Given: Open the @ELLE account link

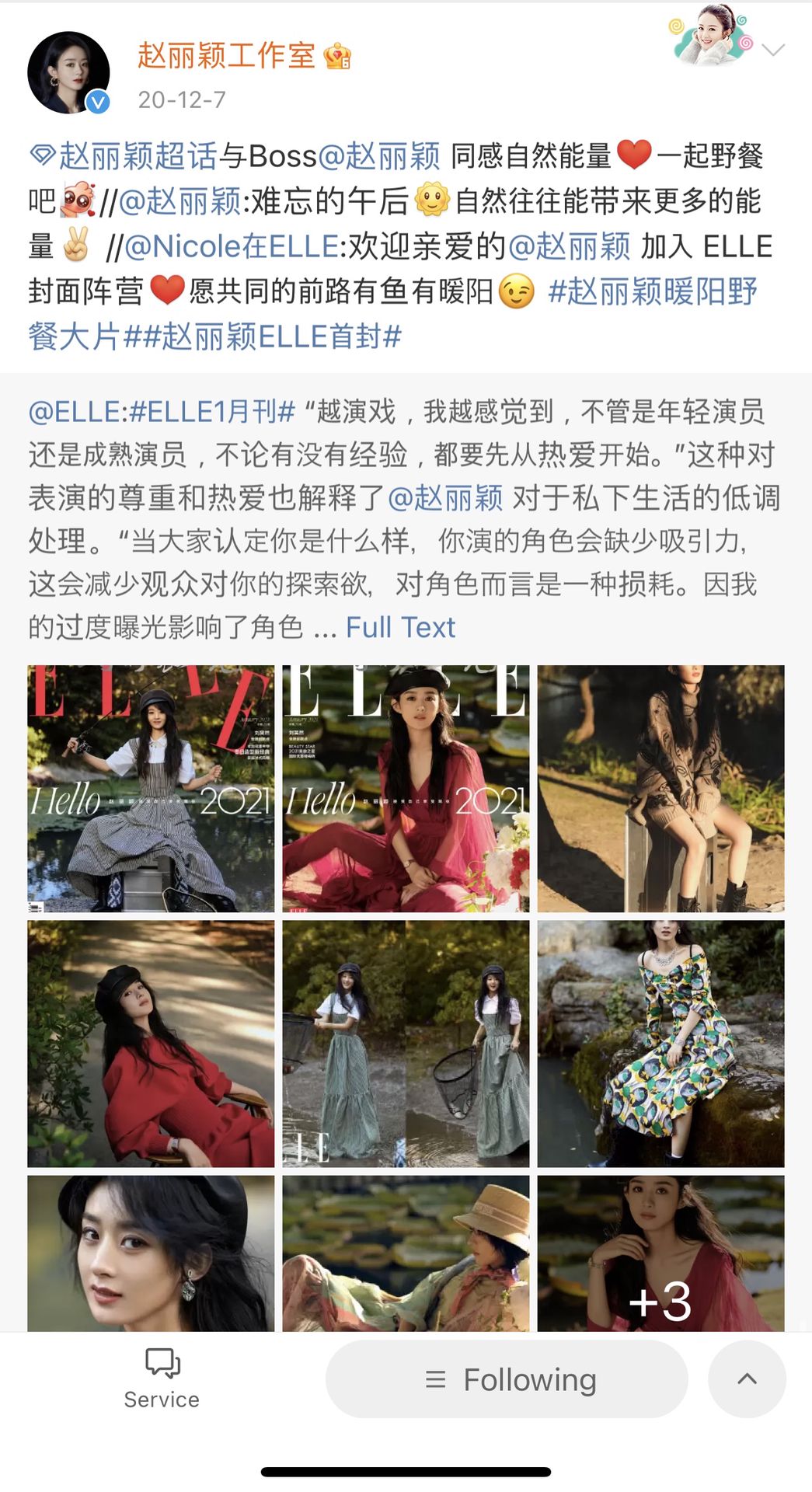Looking at the screenshot, I should (x=74, y=411).
